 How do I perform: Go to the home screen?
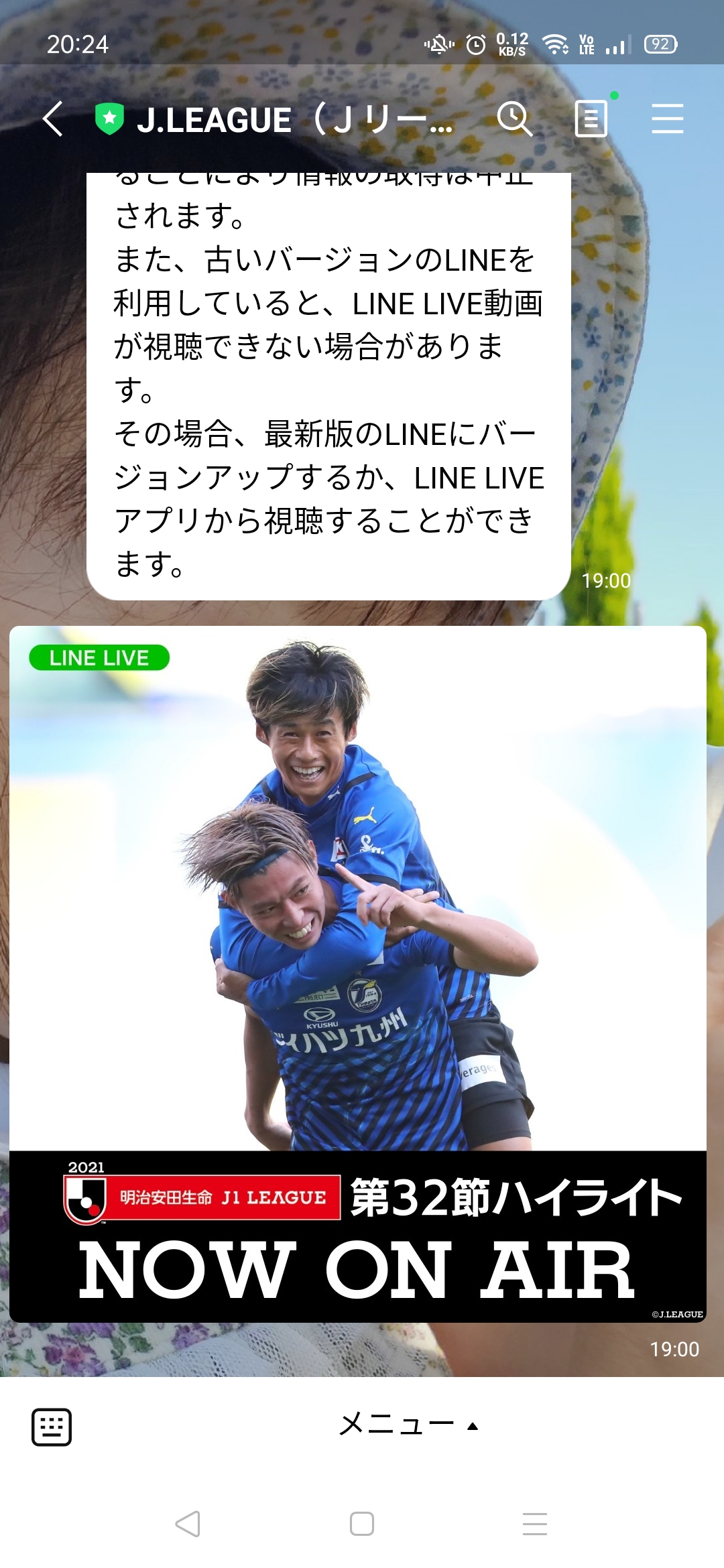point(362,1524)
